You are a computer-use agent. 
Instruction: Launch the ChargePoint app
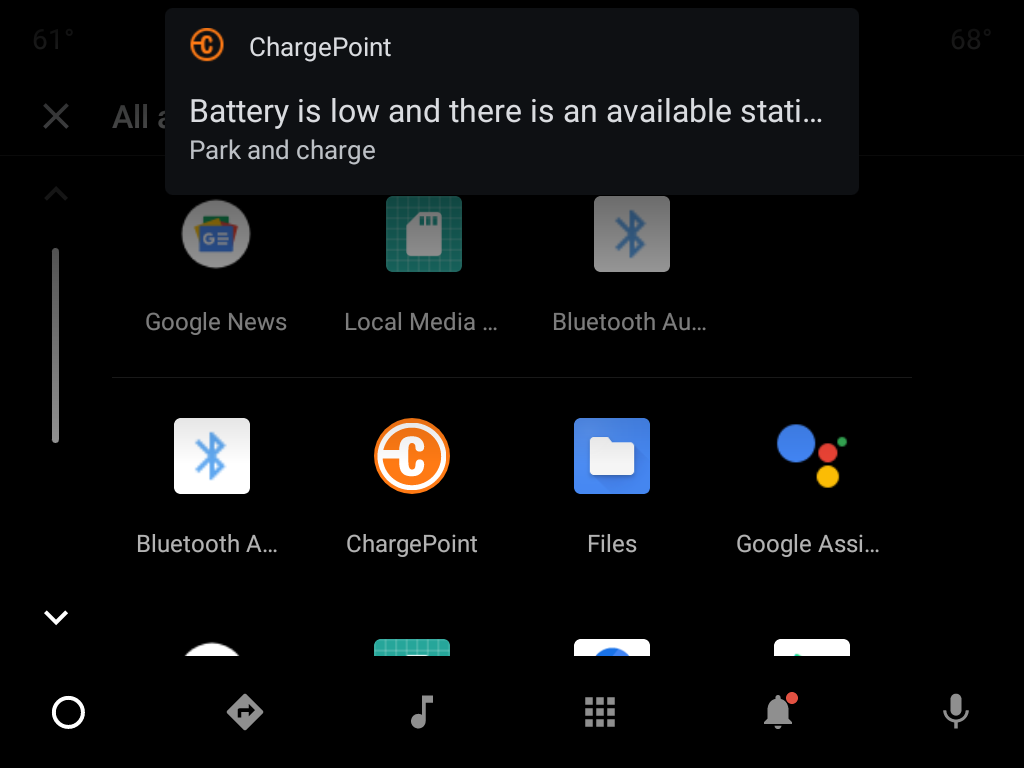(x=412, y=456)
